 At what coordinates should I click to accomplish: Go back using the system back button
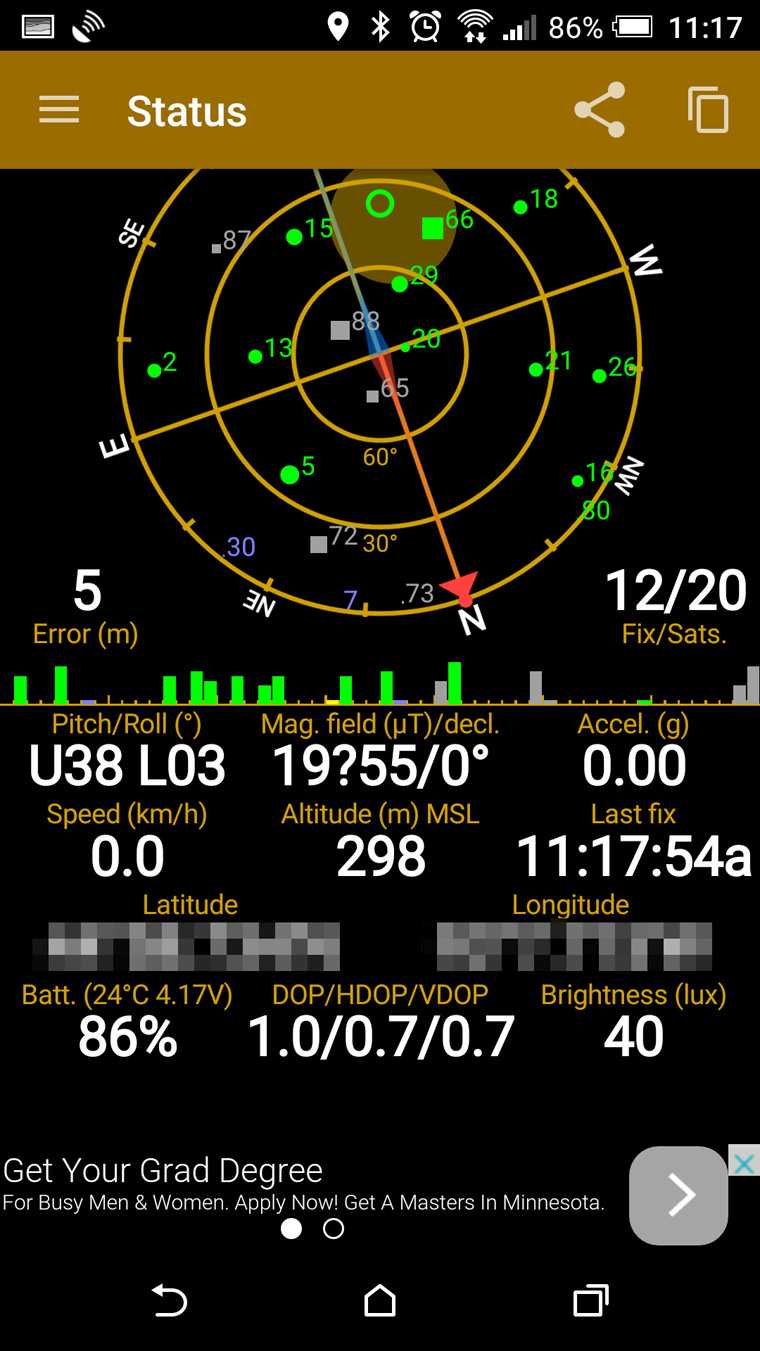click(169, 1301)
